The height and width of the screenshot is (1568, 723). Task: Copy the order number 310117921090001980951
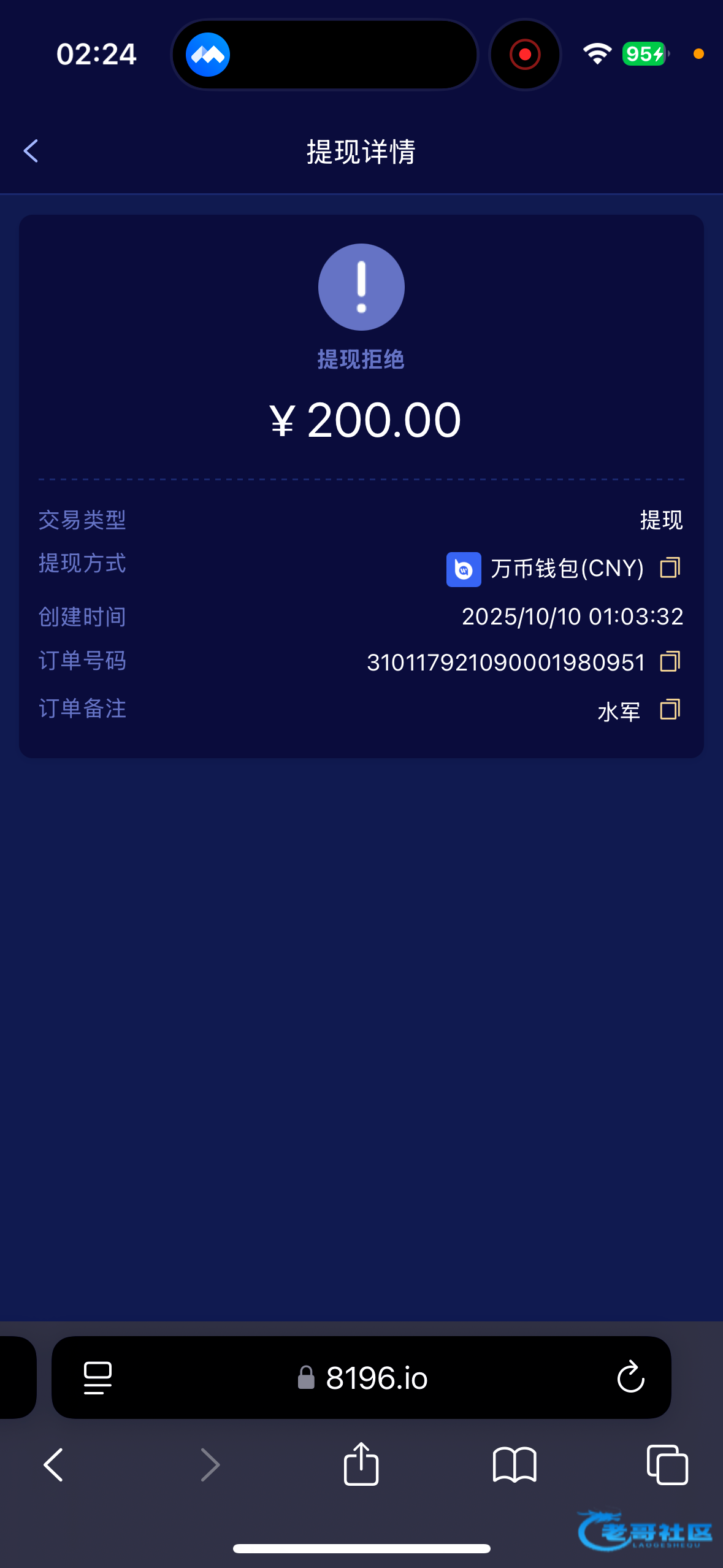[x=670, y=662]
